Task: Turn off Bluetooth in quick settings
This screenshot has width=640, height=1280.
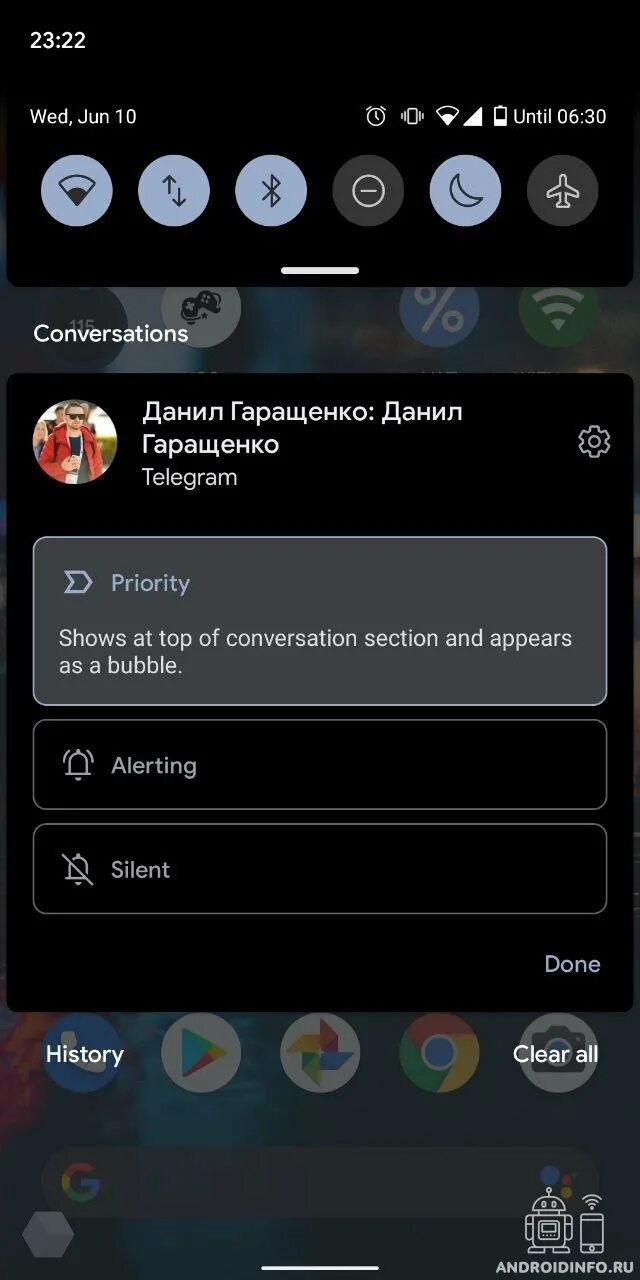Action: [271, 190]
